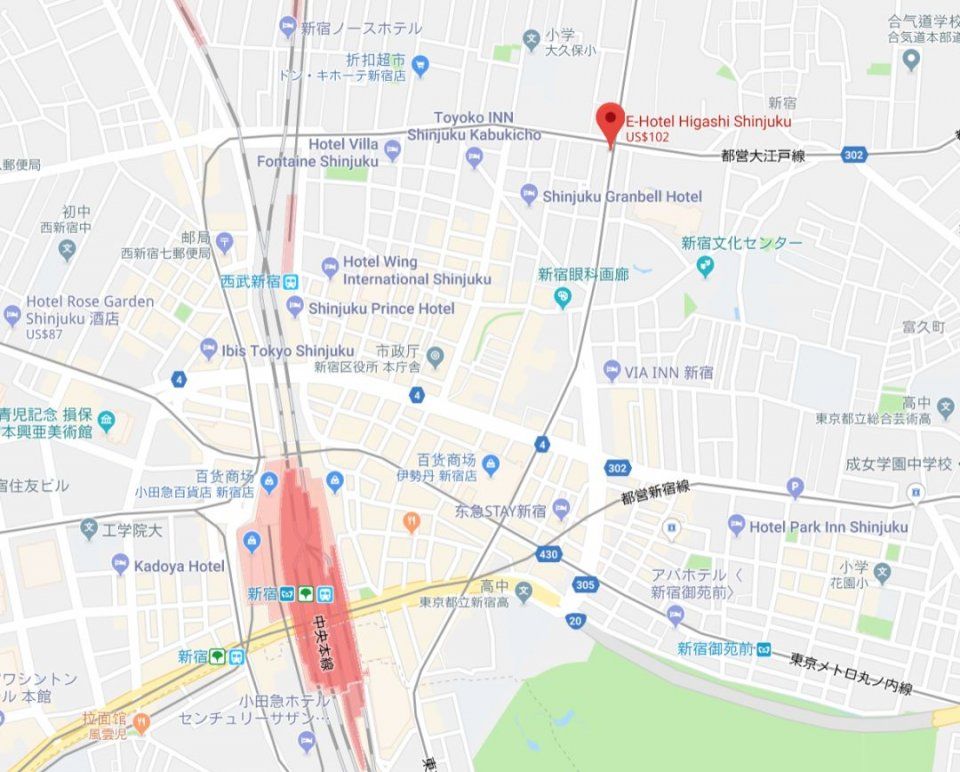Open the Hotel Park Inn Shinjuku marker

(x=736, y=525)
